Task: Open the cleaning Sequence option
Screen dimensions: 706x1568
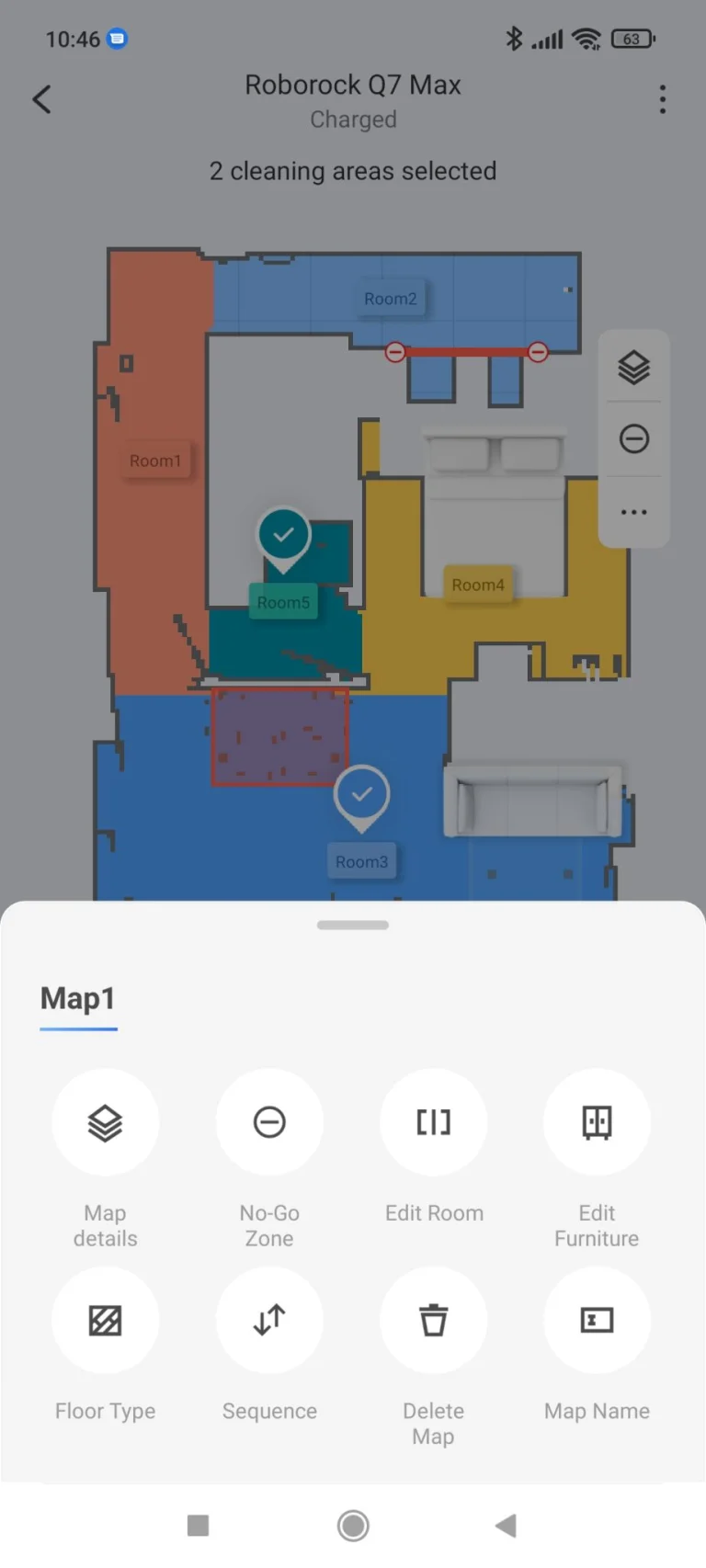Action: click(269, 1321)
